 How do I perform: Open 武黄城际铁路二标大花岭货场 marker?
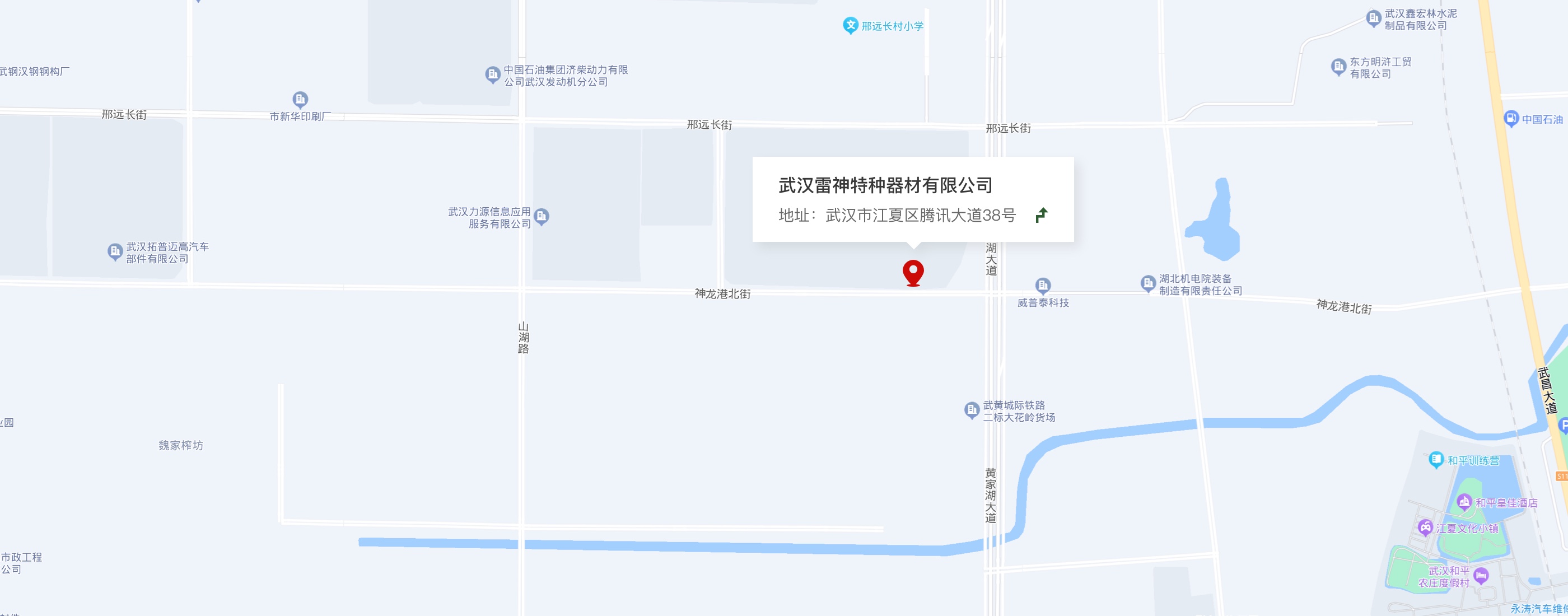(972, 410)
